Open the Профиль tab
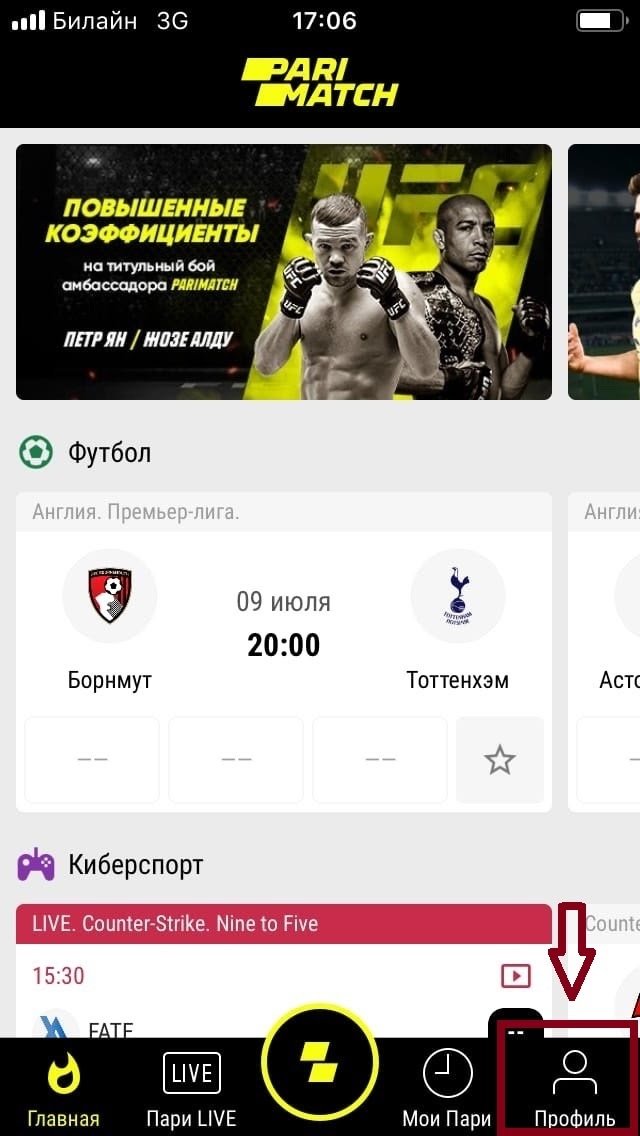Screen dimensions: 640x1136 pos(574,1087)
